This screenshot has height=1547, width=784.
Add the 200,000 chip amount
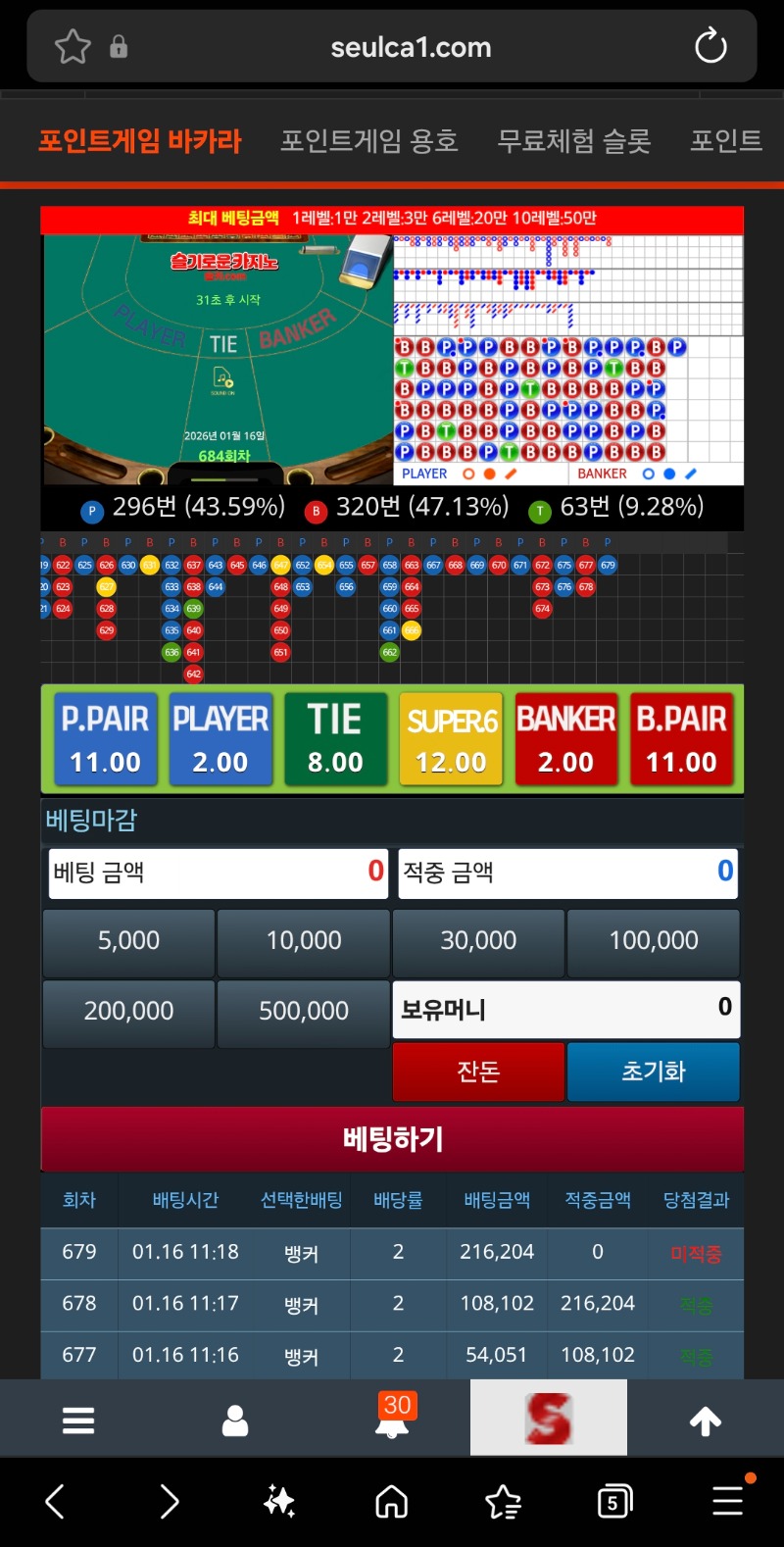128,1012
